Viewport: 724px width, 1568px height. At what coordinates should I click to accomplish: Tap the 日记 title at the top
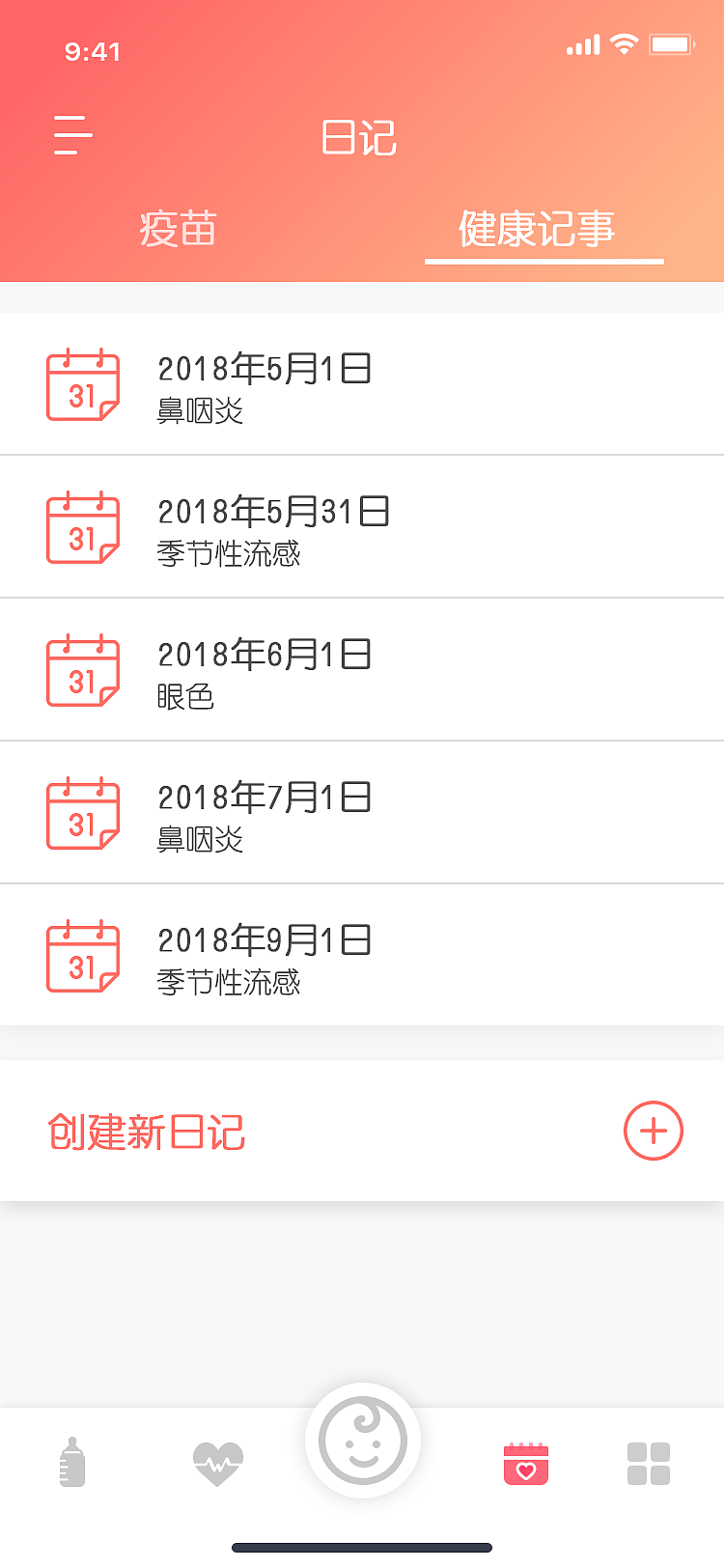(x=362, y=137)
